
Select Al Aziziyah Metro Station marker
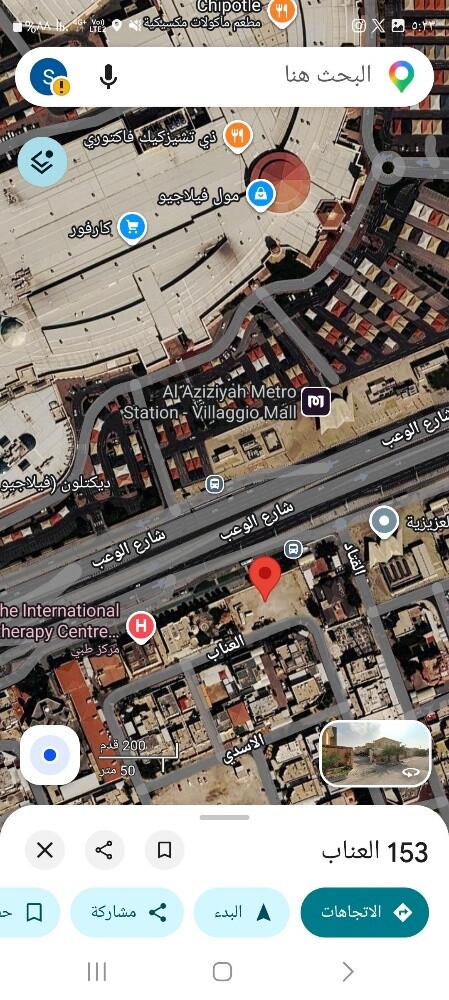tap(316, 402)
